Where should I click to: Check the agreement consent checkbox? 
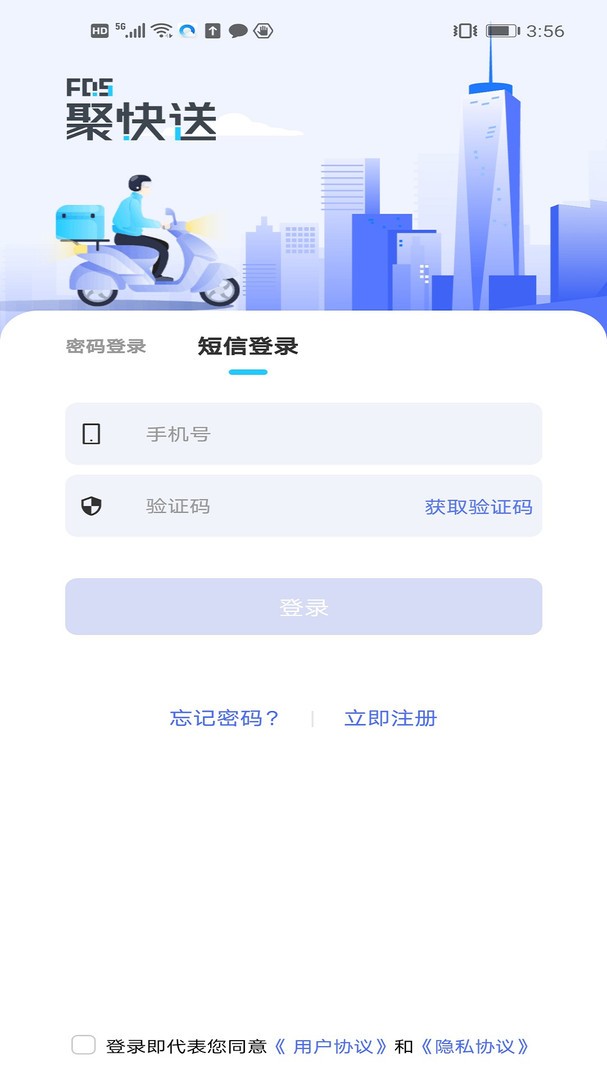[84, 1045]
